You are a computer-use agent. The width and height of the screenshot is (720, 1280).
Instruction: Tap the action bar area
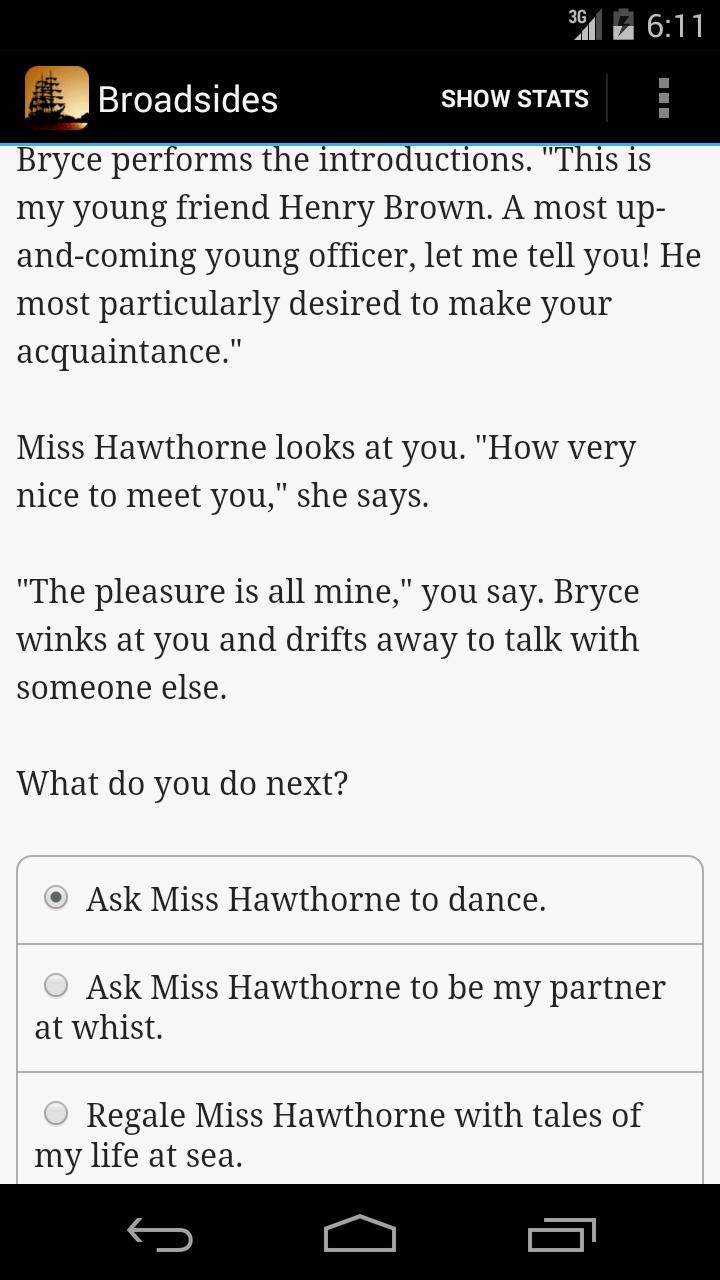(360, 97)
